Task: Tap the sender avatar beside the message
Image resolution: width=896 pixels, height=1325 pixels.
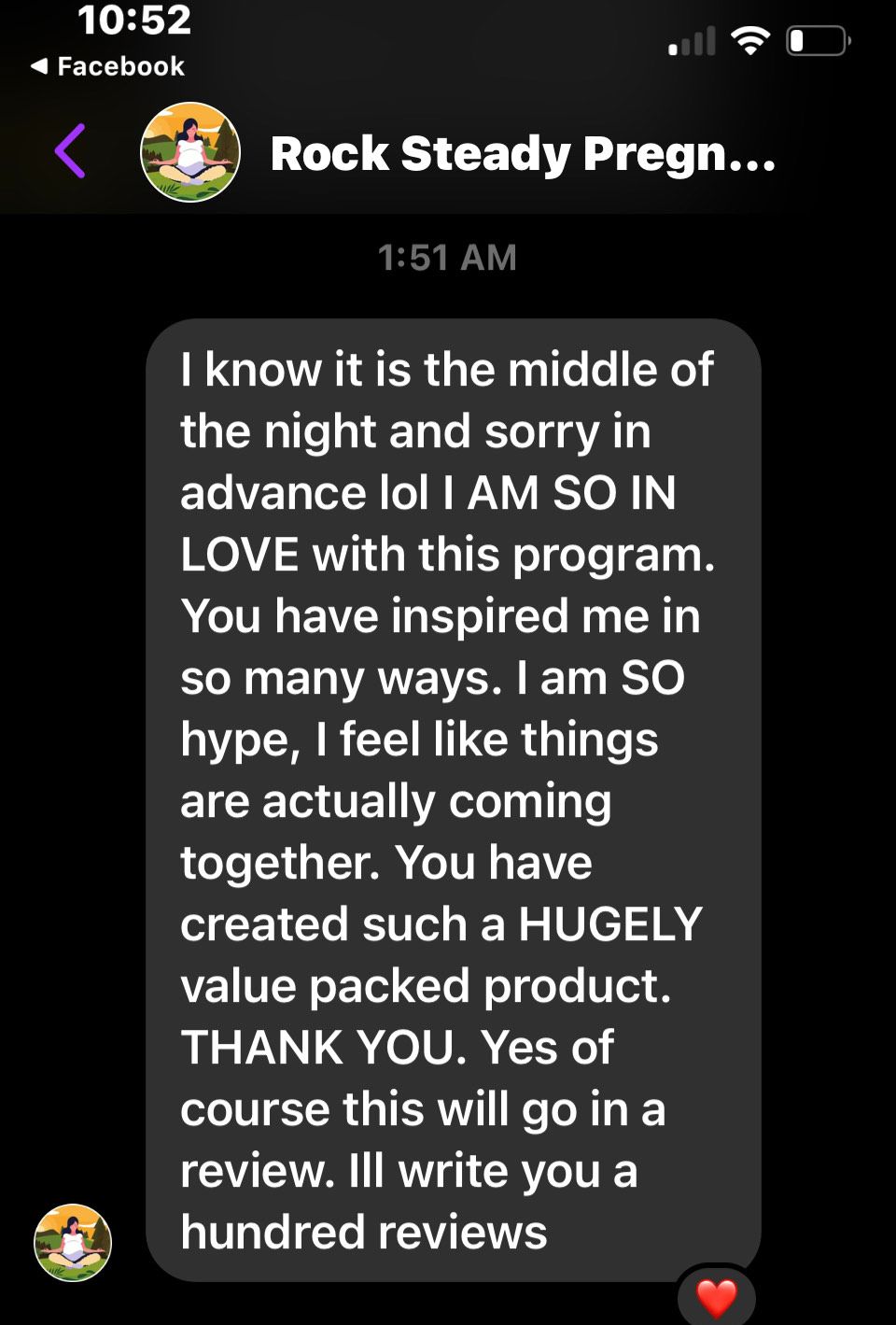Action: (x=73, y=1242)
